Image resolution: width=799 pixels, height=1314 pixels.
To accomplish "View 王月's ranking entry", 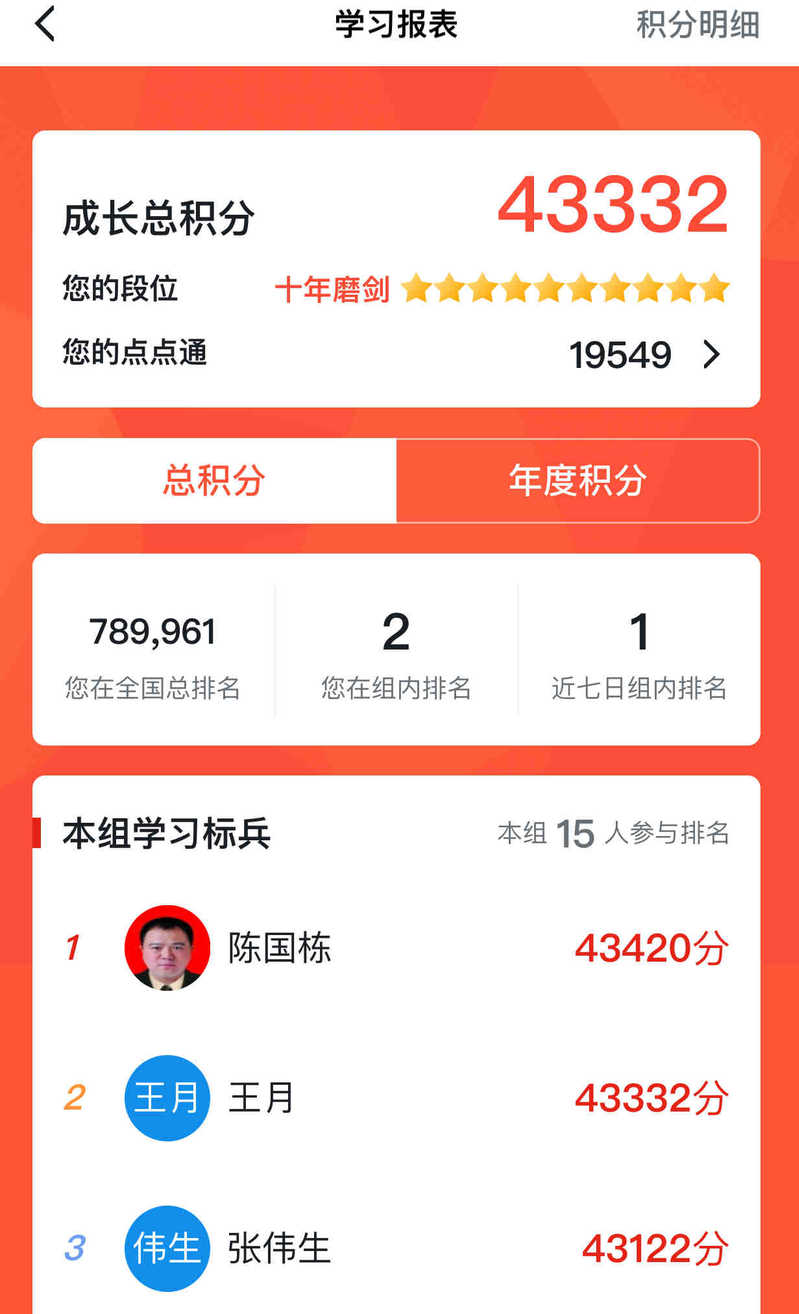I will (396, 1098).
